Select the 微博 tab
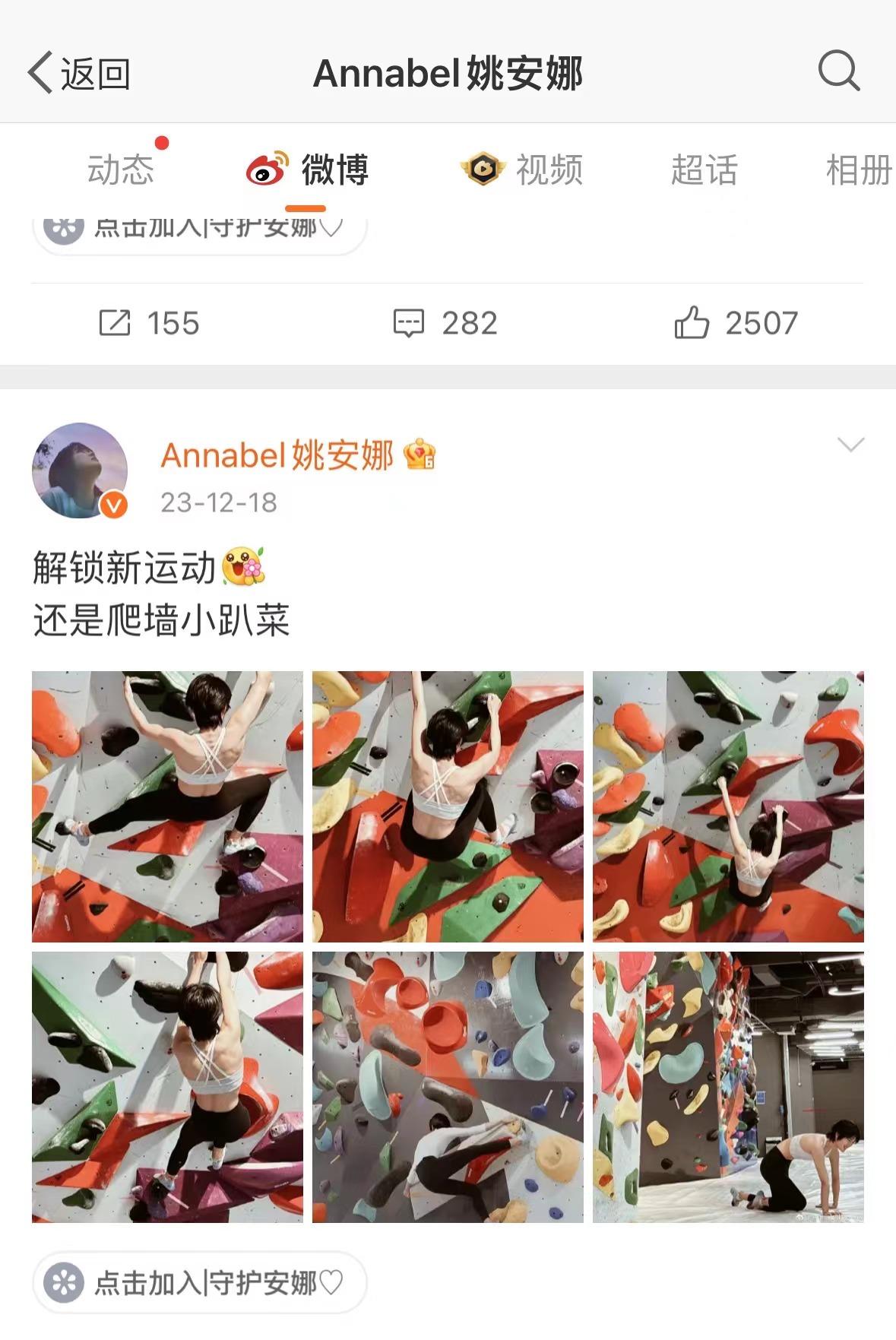 [308, 169]
